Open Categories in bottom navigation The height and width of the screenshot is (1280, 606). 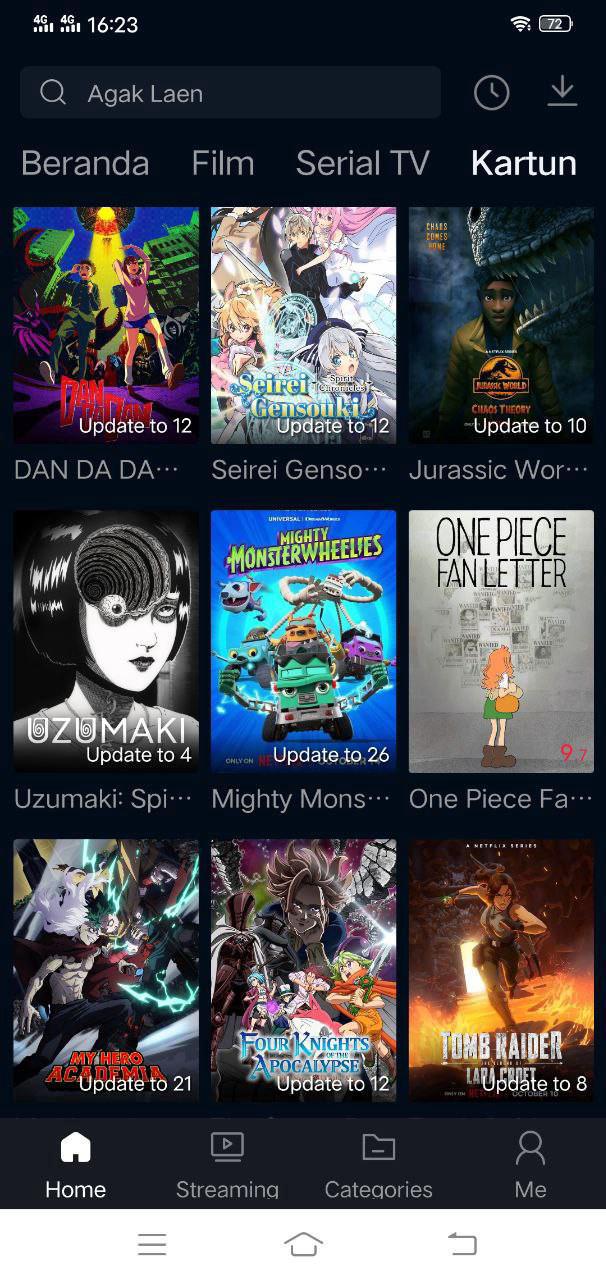[378, 1164]
